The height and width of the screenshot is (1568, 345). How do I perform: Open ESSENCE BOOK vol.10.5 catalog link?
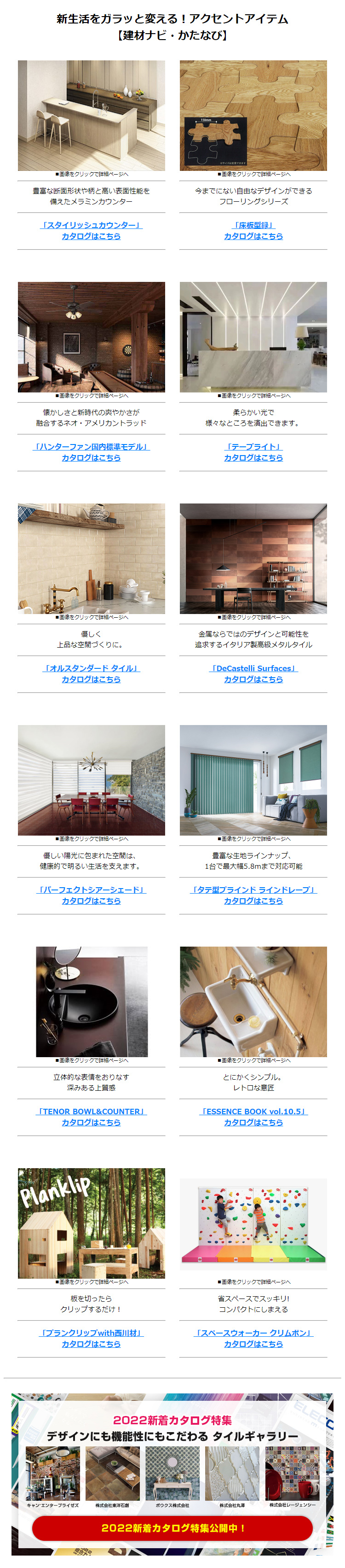253,1117
